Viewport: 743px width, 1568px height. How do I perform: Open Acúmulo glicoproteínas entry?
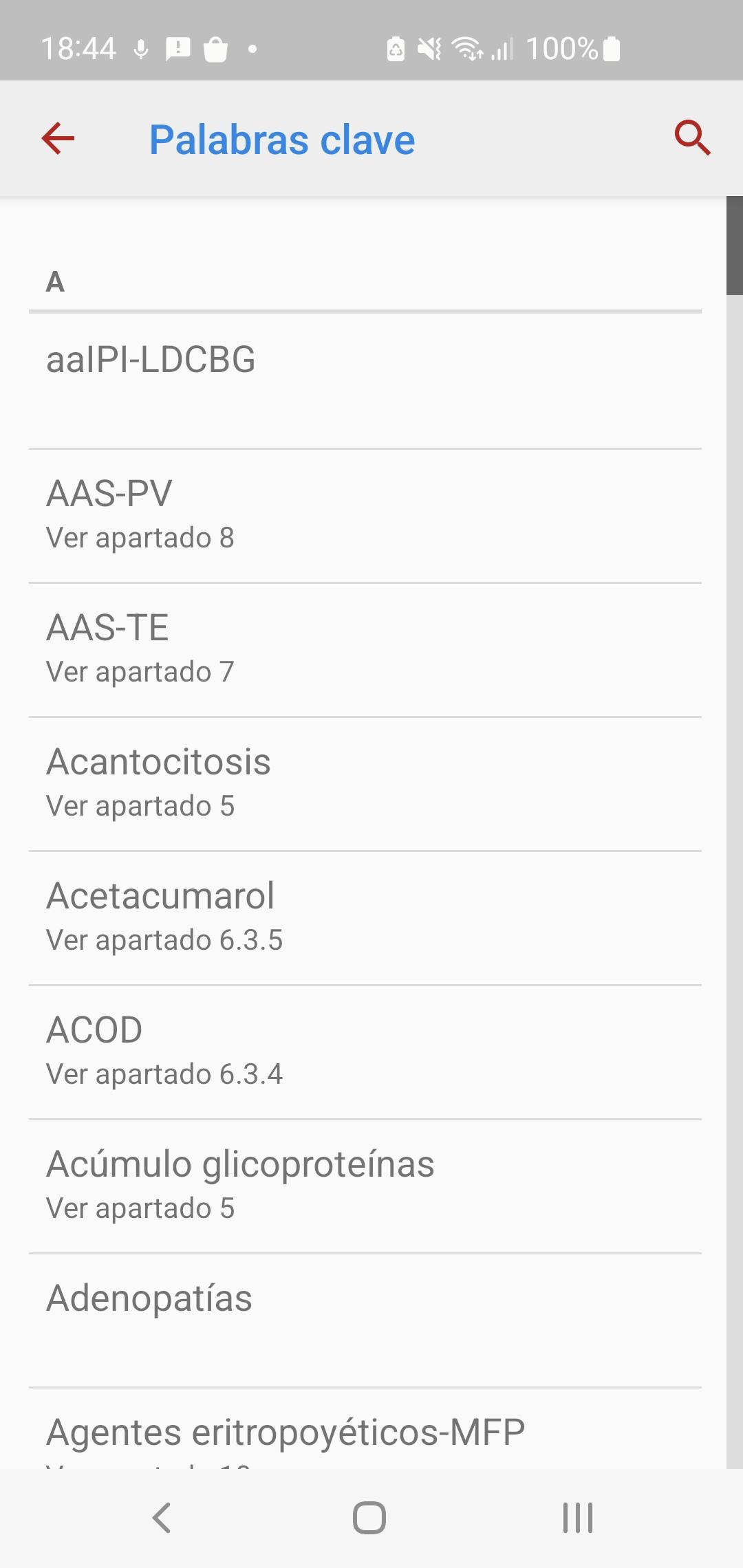(365, 1186)
